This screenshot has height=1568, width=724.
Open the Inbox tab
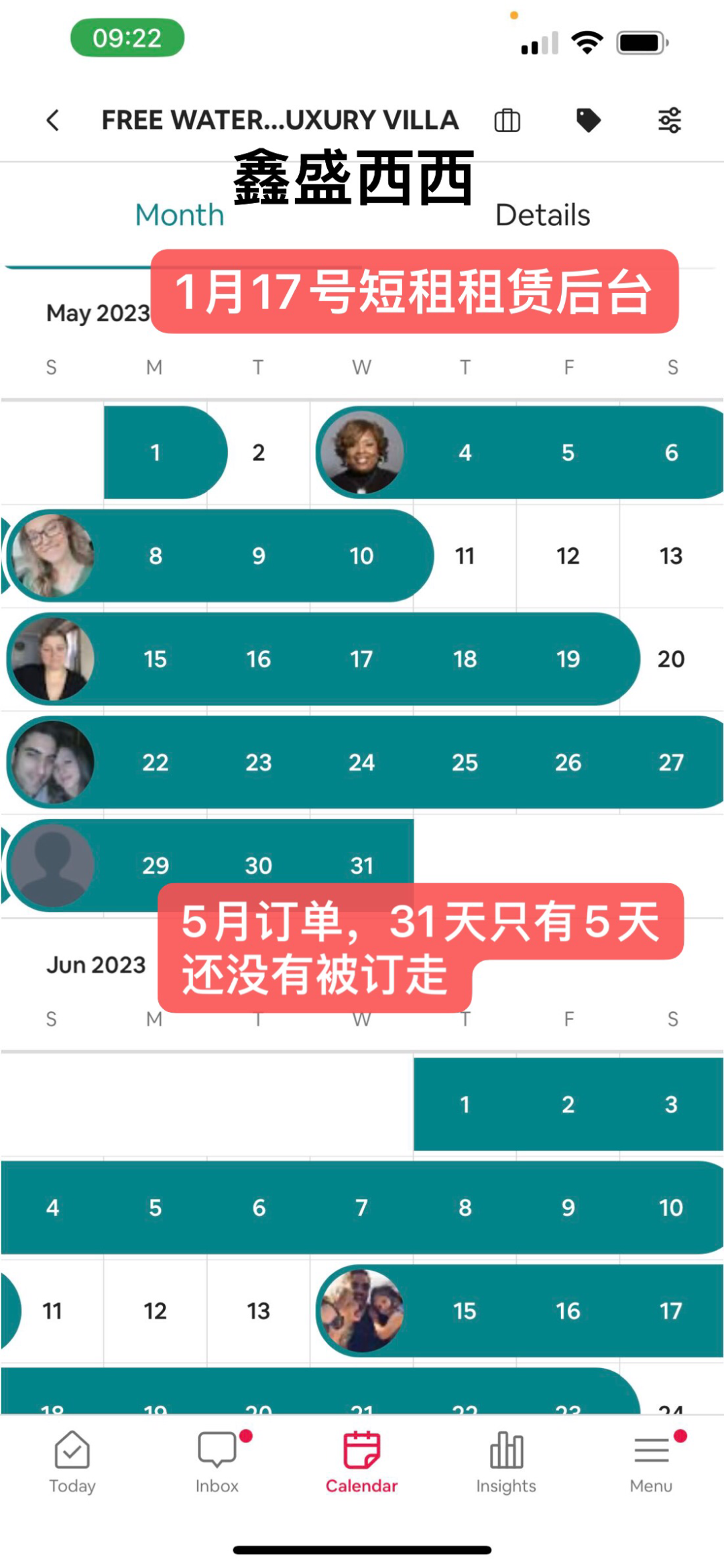(x=217, y=1463)
